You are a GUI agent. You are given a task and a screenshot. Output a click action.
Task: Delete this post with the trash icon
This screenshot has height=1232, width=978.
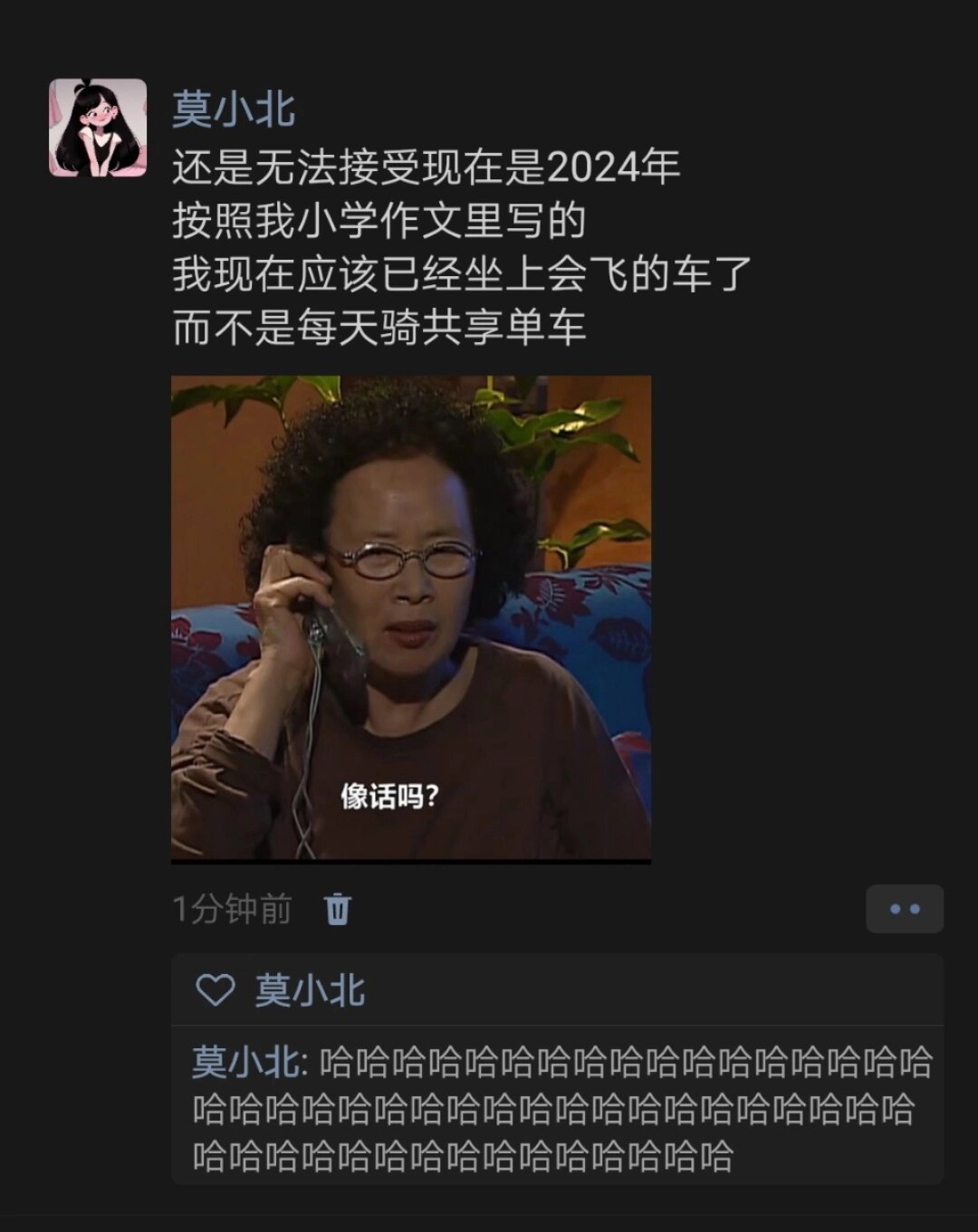(x=338, y=909)
